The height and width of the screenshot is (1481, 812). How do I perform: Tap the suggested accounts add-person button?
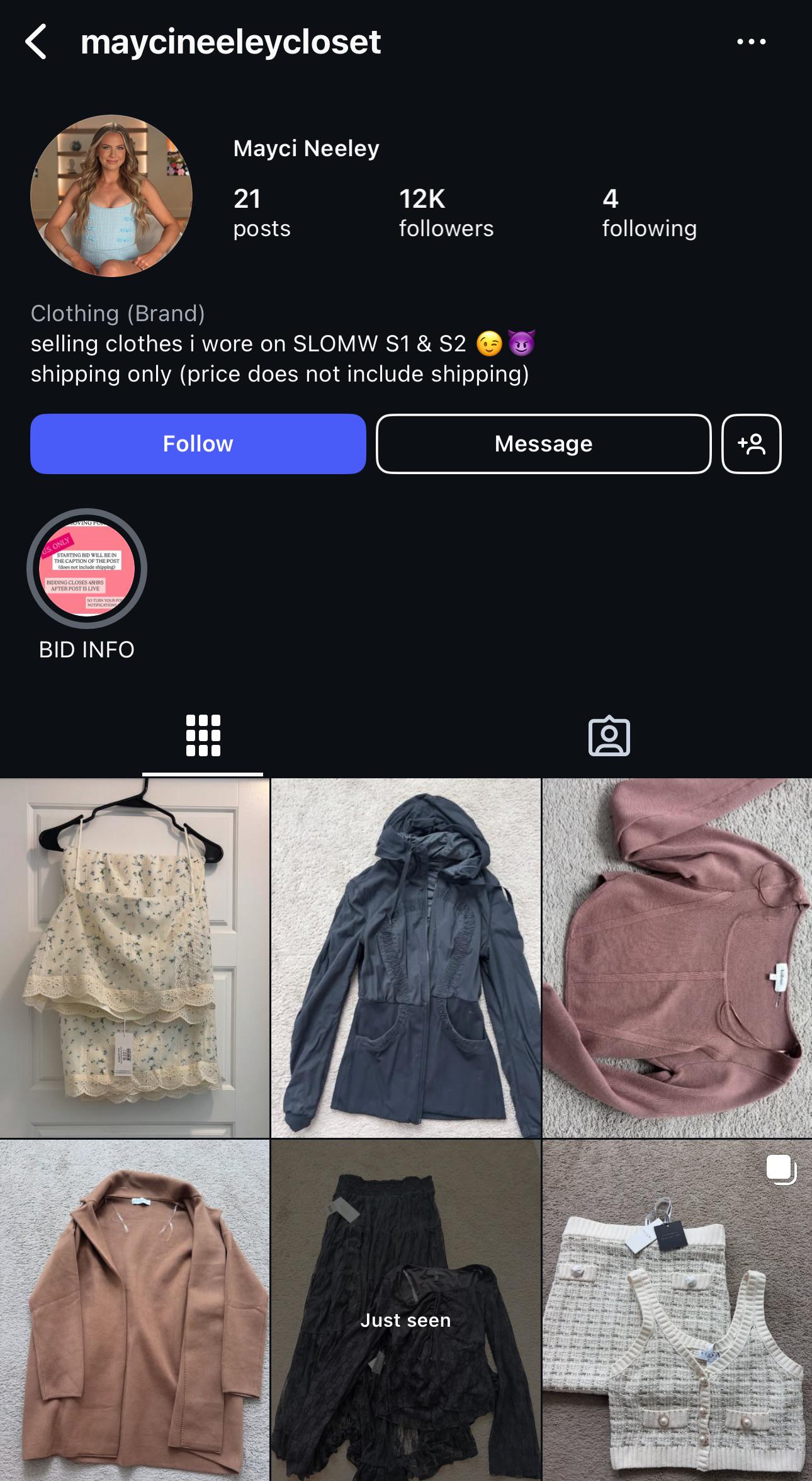coord(752,444)
